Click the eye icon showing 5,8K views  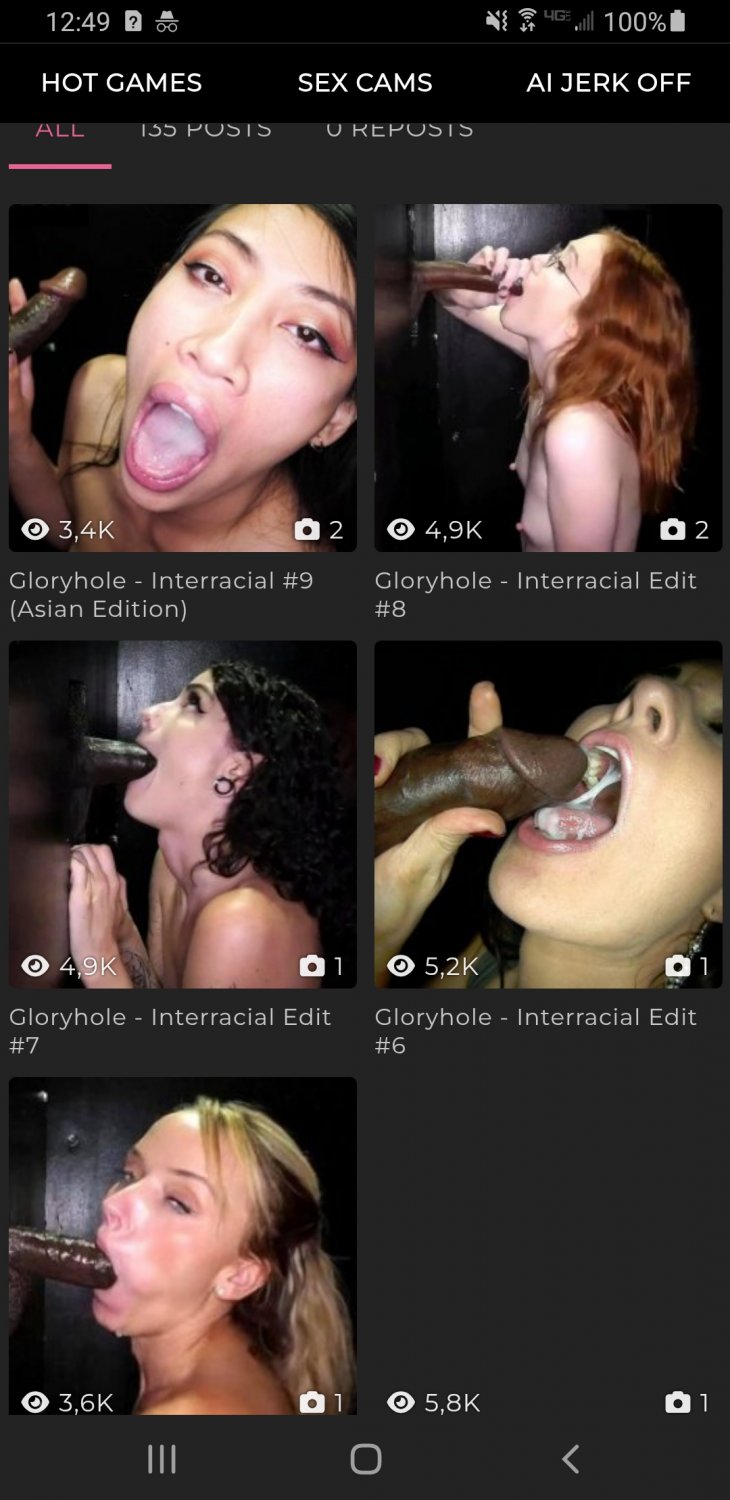[x=401, y=1403]
